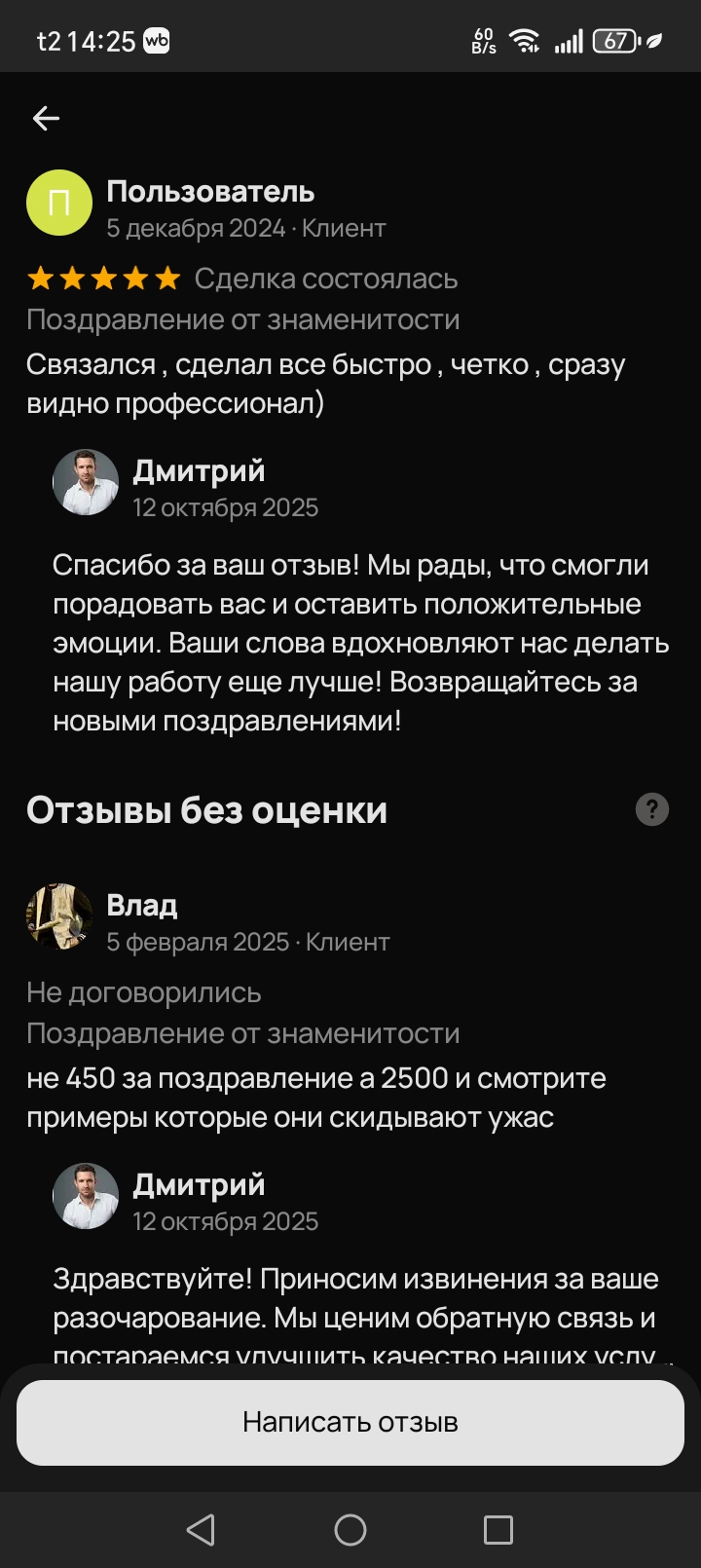Image resolution: width=701 pixels, height=1568 pixels.
Task: Open help for Отзывы без оценки
Action: pyautogui.click(x=651, y=809)
